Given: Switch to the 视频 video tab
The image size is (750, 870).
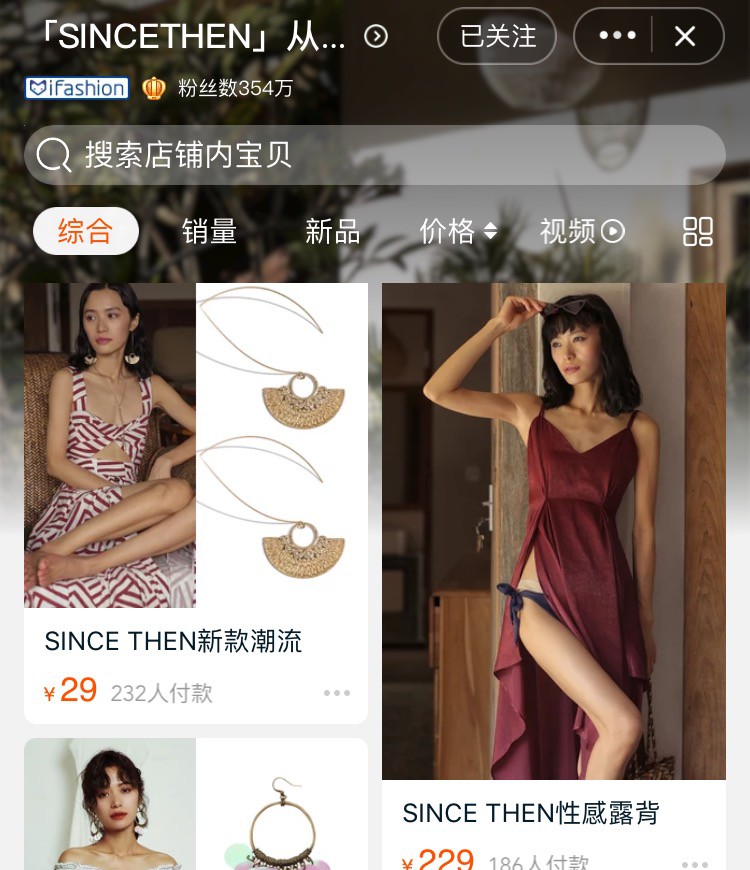Looking at the screenshot, I should tap(581, 231).
